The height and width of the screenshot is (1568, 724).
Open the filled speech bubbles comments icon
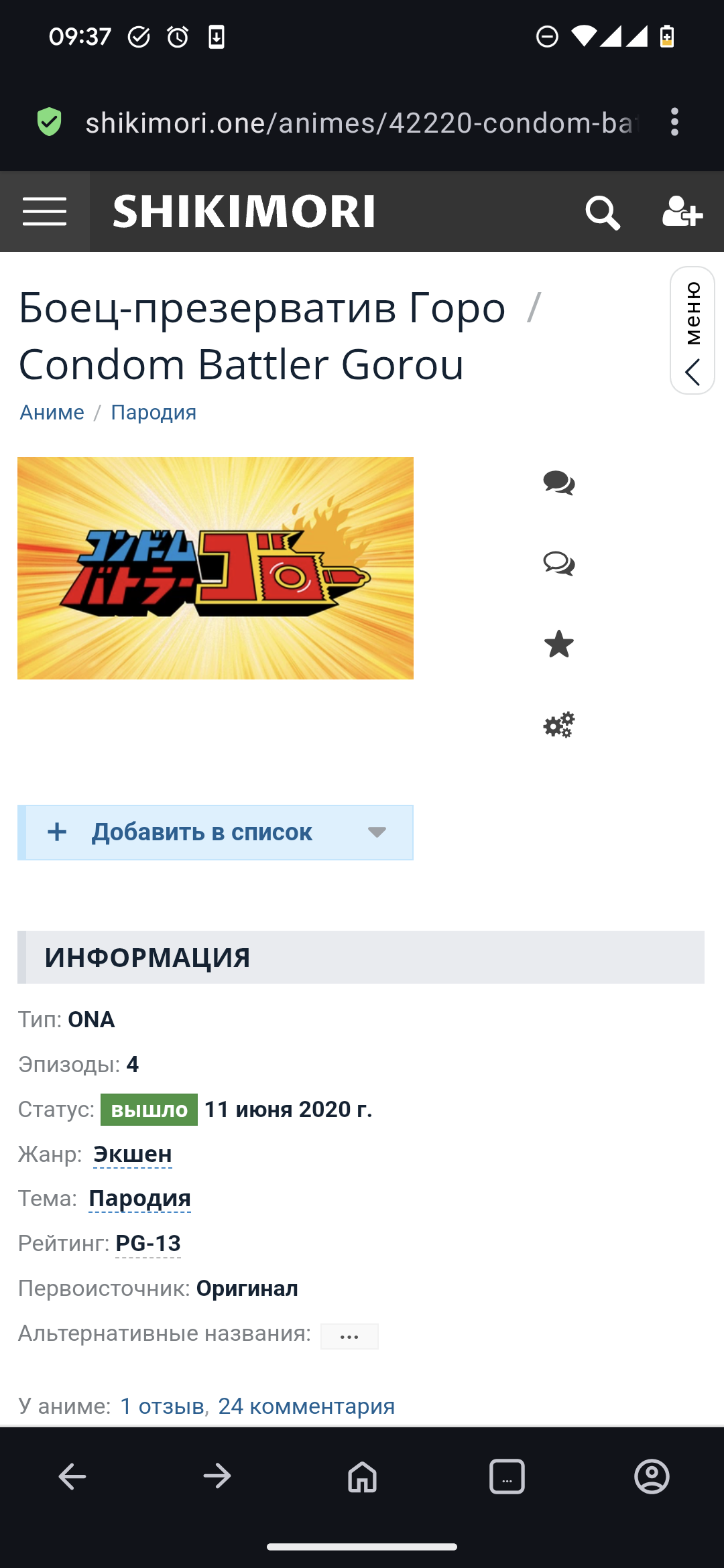pyautogui.click(x=559, y=483)
